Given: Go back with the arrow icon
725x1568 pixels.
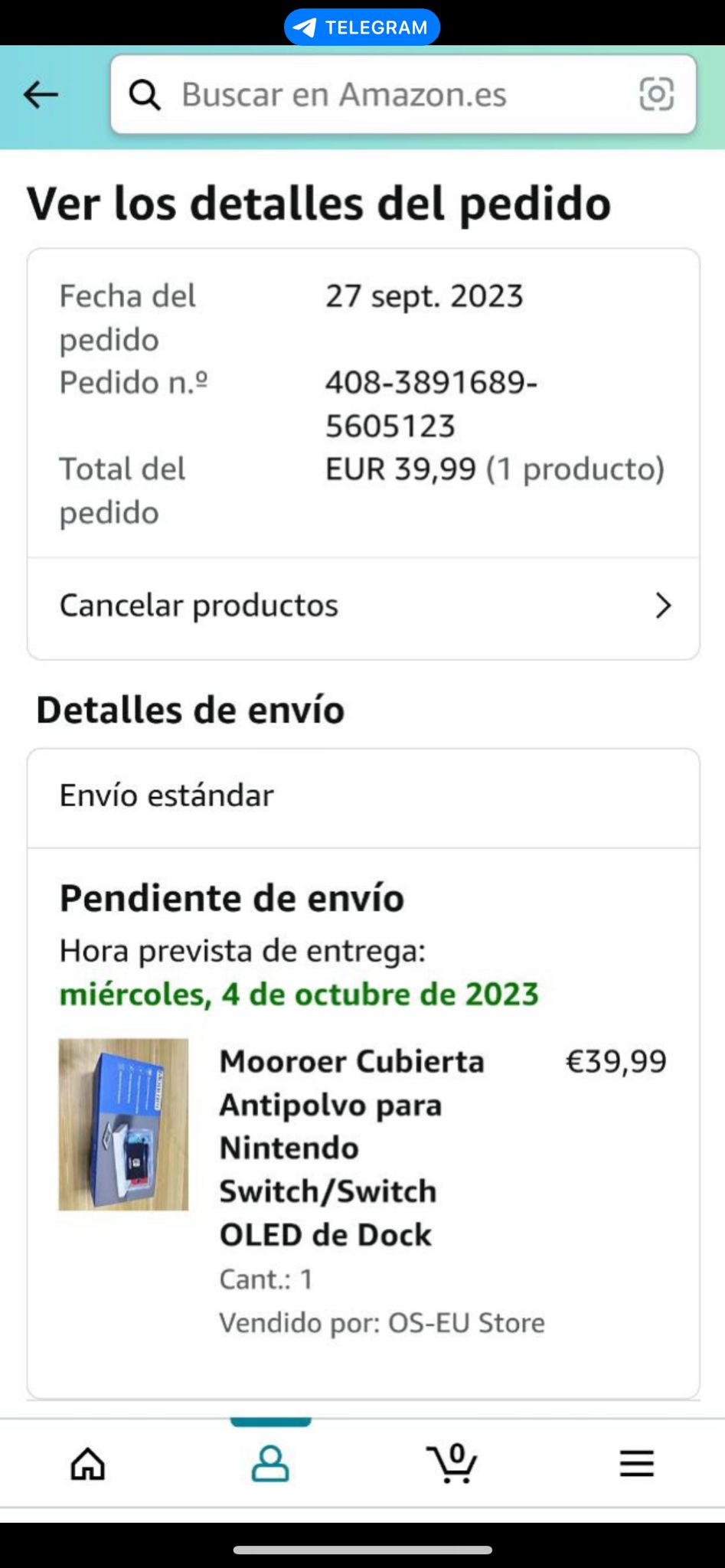Looking at the screenshot, I should pyautogui.click(x=41, y=95).
